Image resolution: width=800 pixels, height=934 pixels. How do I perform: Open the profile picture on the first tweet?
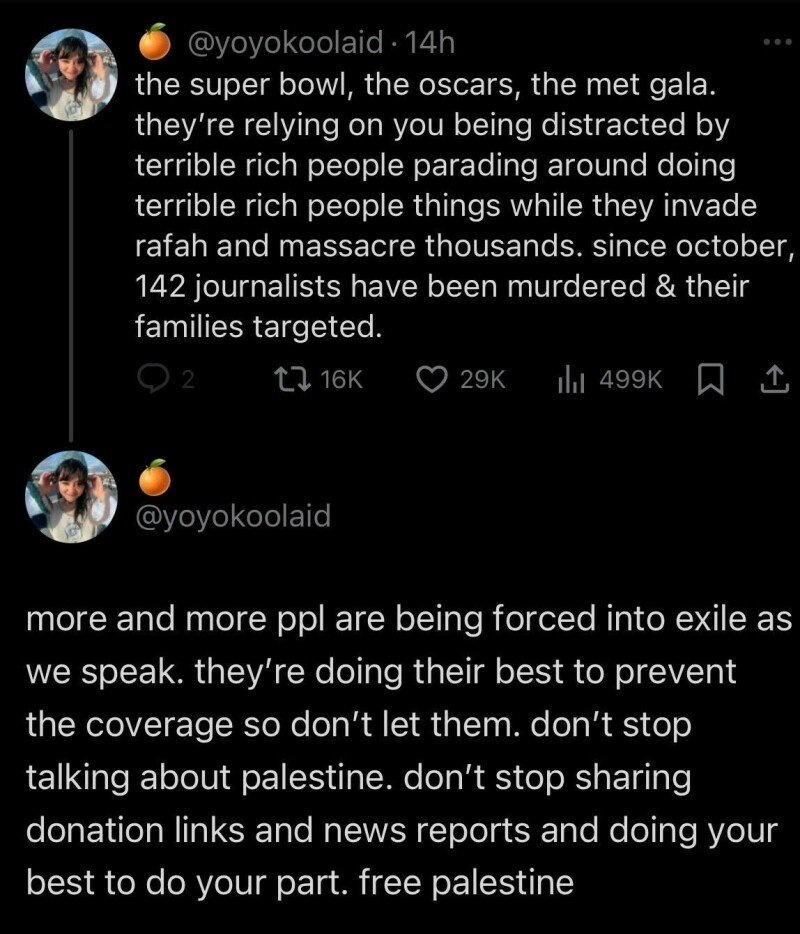click(x=71, y=74)
